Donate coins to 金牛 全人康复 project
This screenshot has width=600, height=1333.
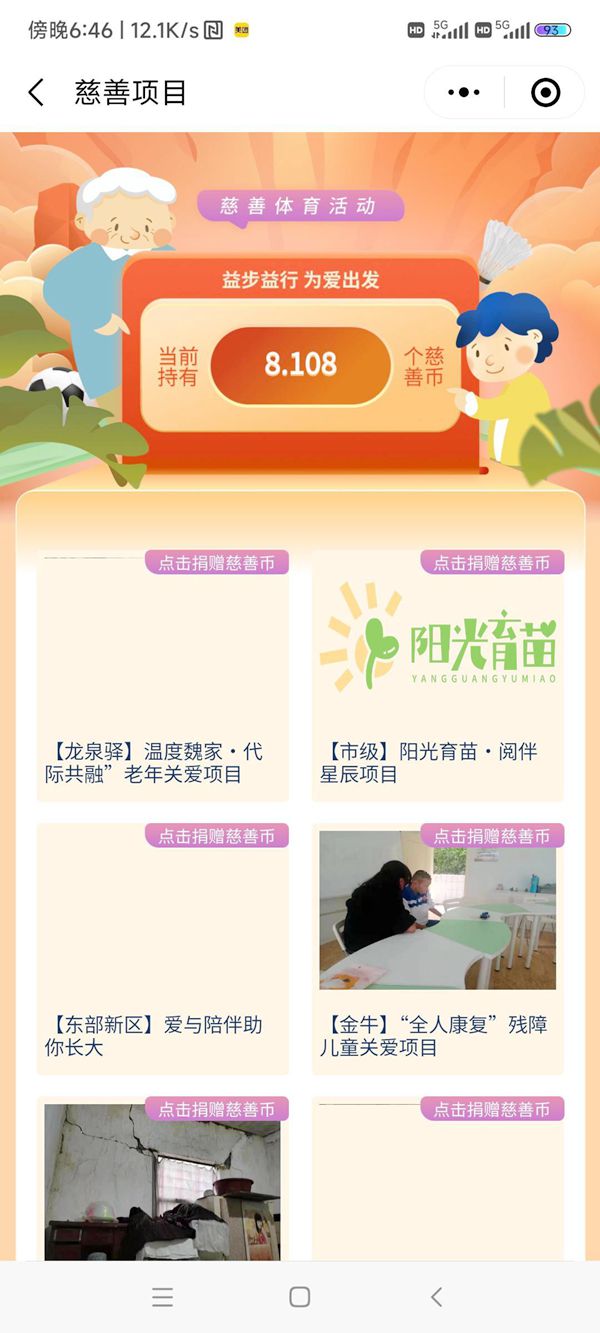[491, 836]
